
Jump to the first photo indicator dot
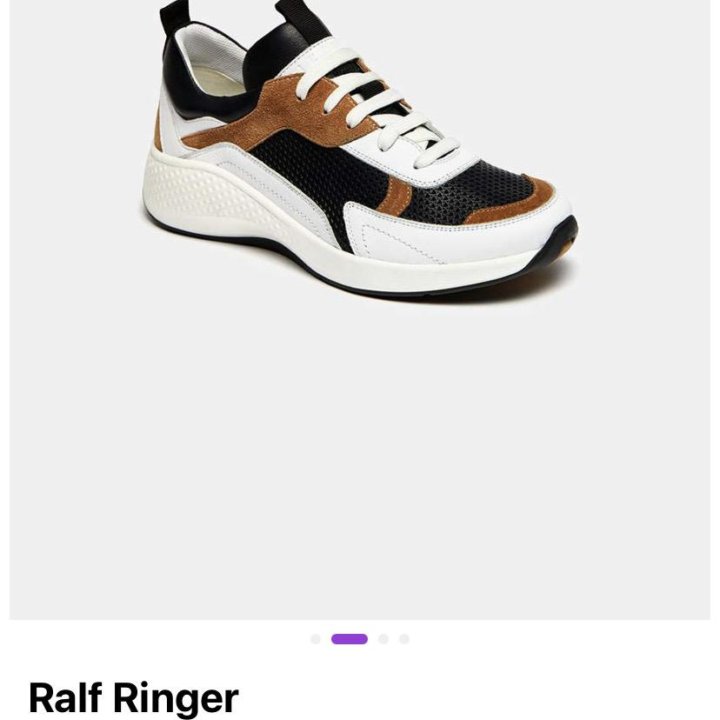pyautogui.click(x=316, y=639)
